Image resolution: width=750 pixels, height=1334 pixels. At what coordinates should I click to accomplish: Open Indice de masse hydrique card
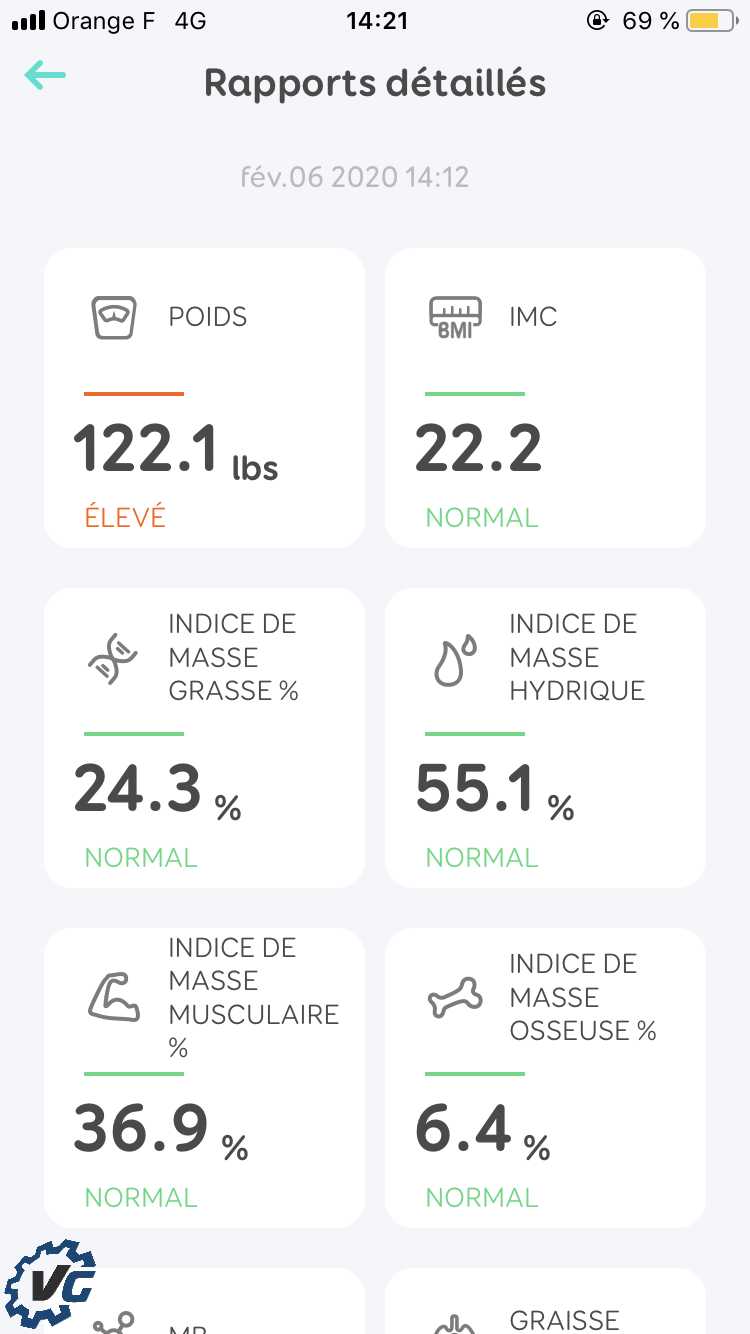pyautogui.click(x=545, y=738)
